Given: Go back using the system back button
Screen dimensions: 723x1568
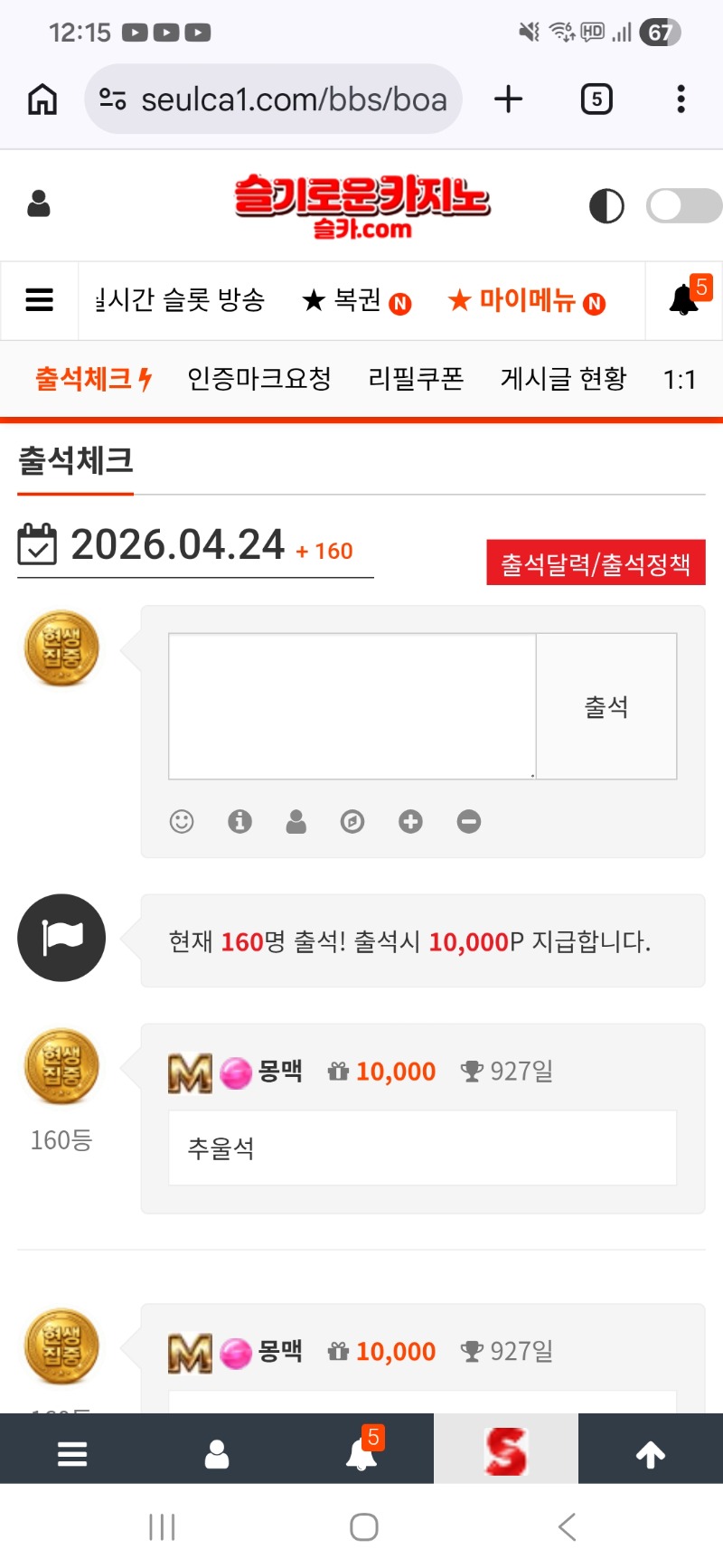Looking at the screenshot, I should (x=567, y=1527).
